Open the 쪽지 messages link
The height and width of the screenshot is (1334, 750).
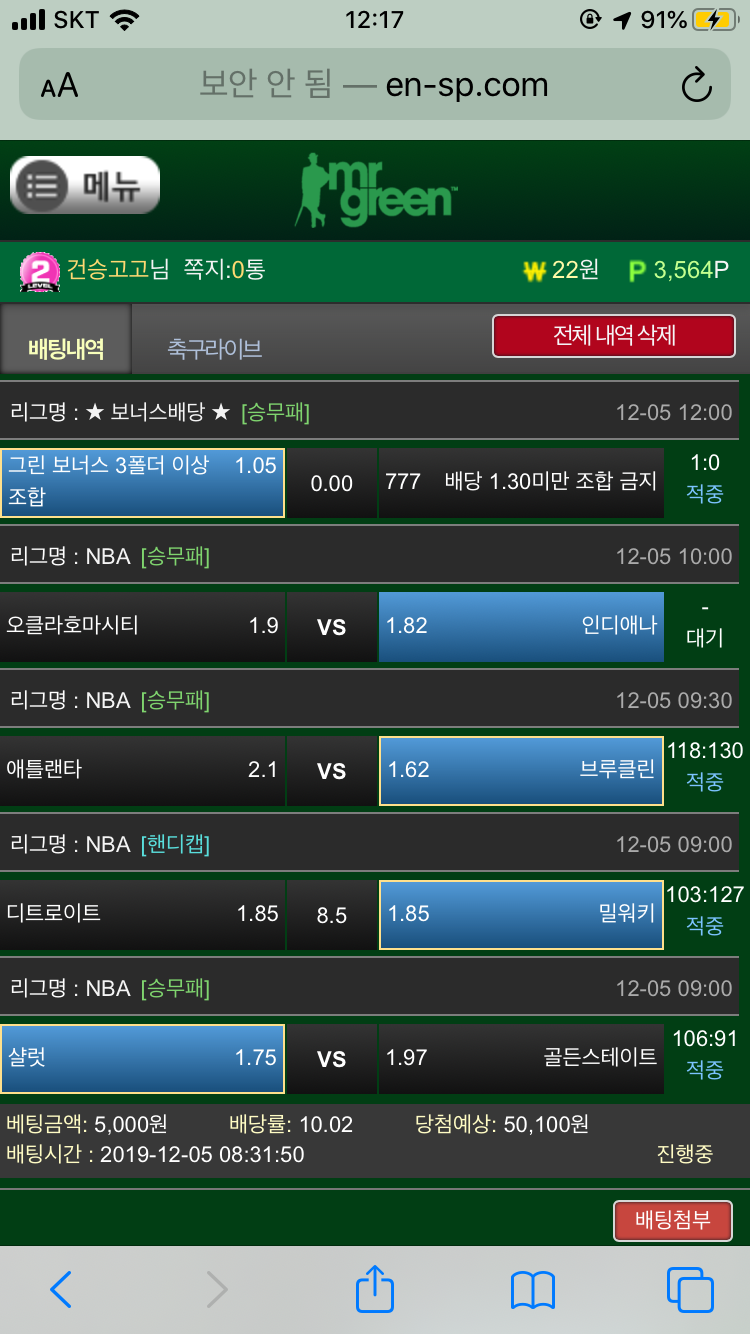(x=224, y=269)
